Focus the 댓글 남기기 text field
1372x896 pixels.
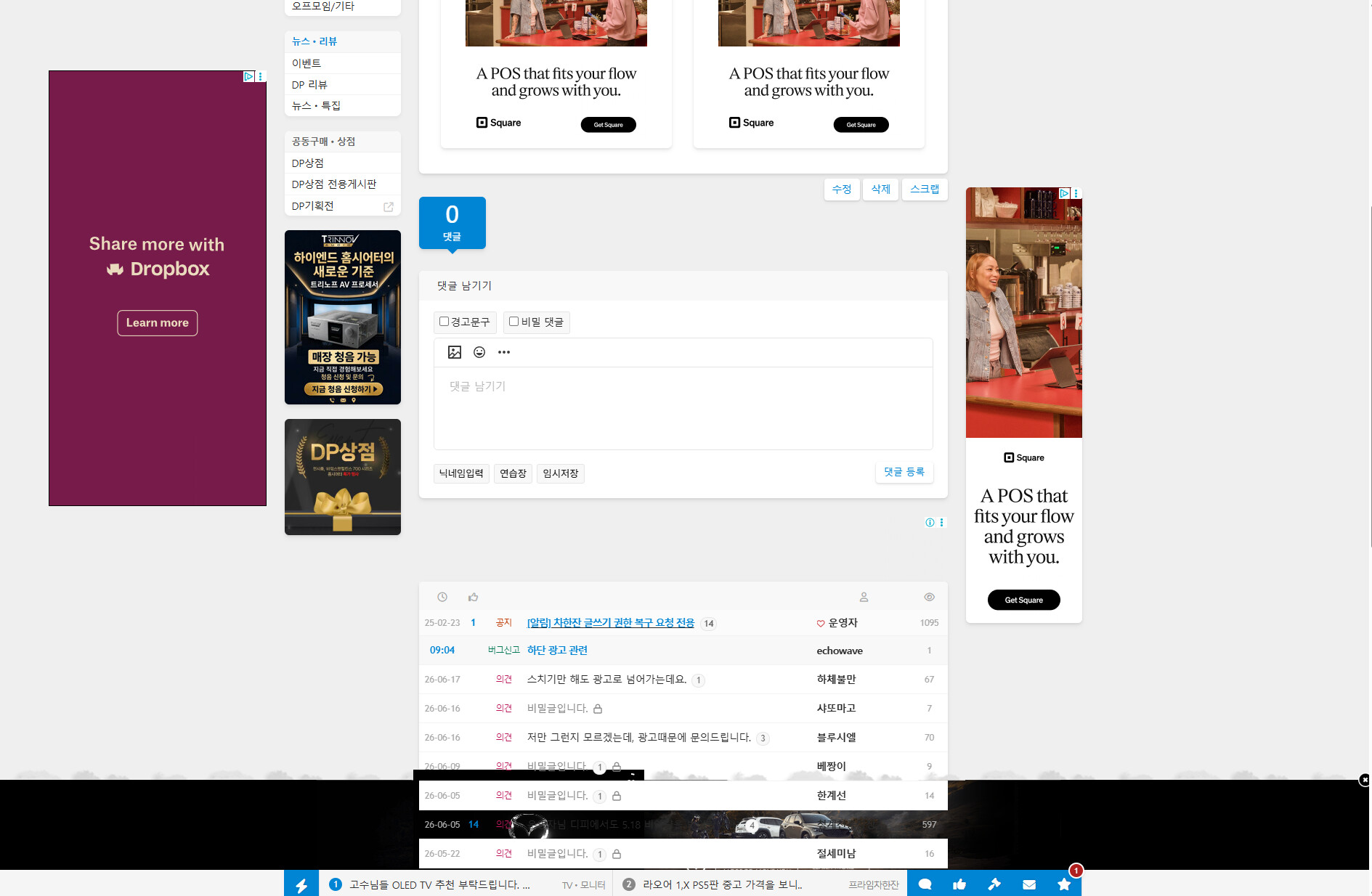pos(683,408)
